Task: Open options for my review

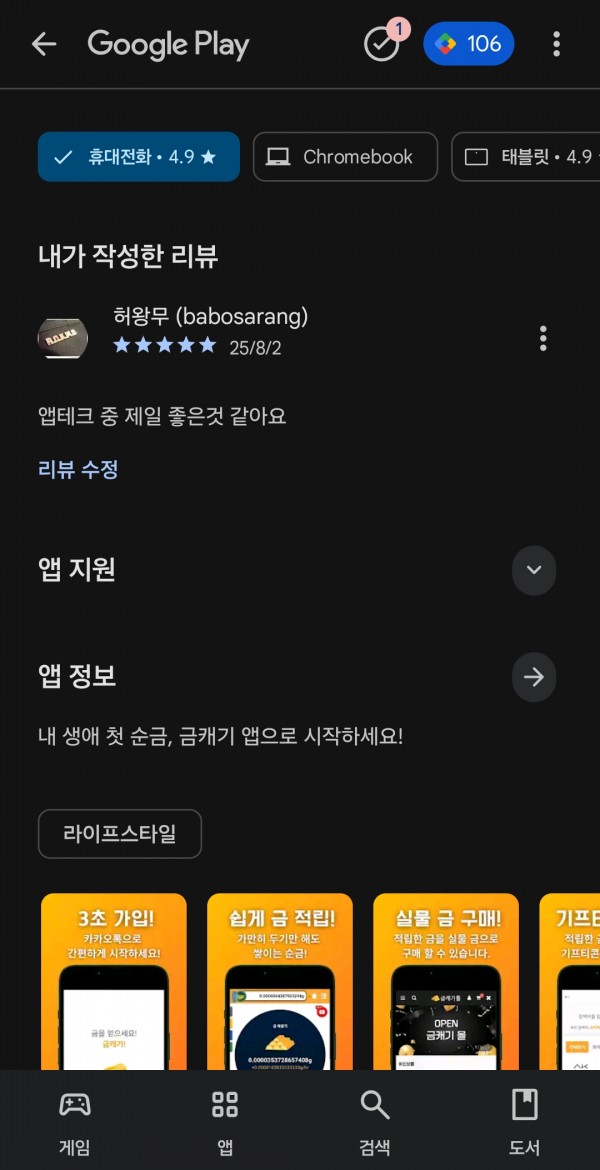Action: [543, 338]
